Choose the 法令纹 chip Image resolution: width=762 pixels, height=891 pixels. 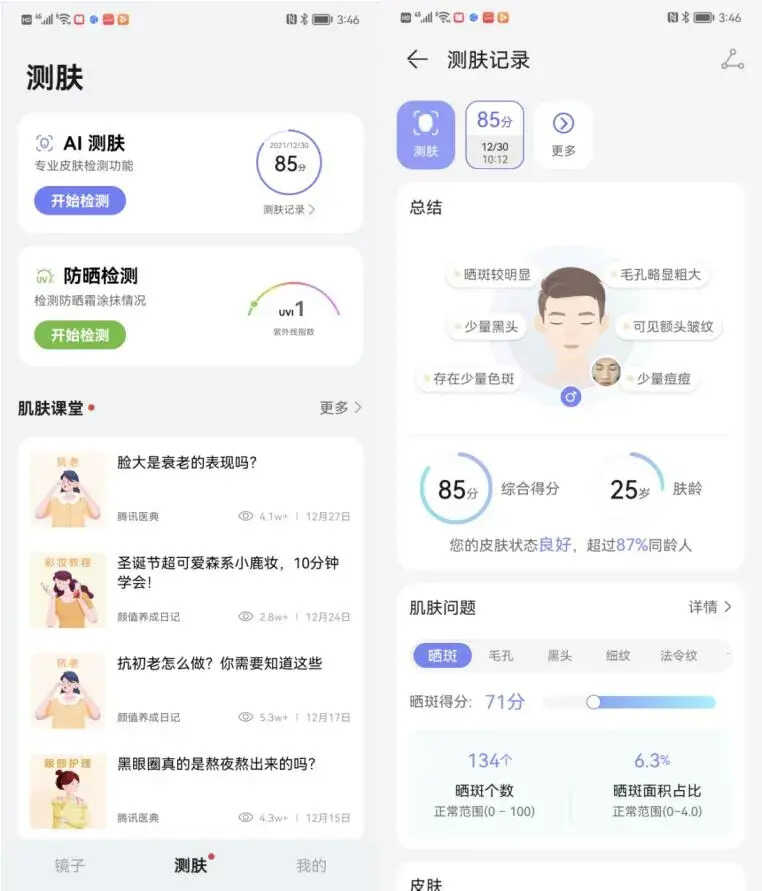pos(679,656)
